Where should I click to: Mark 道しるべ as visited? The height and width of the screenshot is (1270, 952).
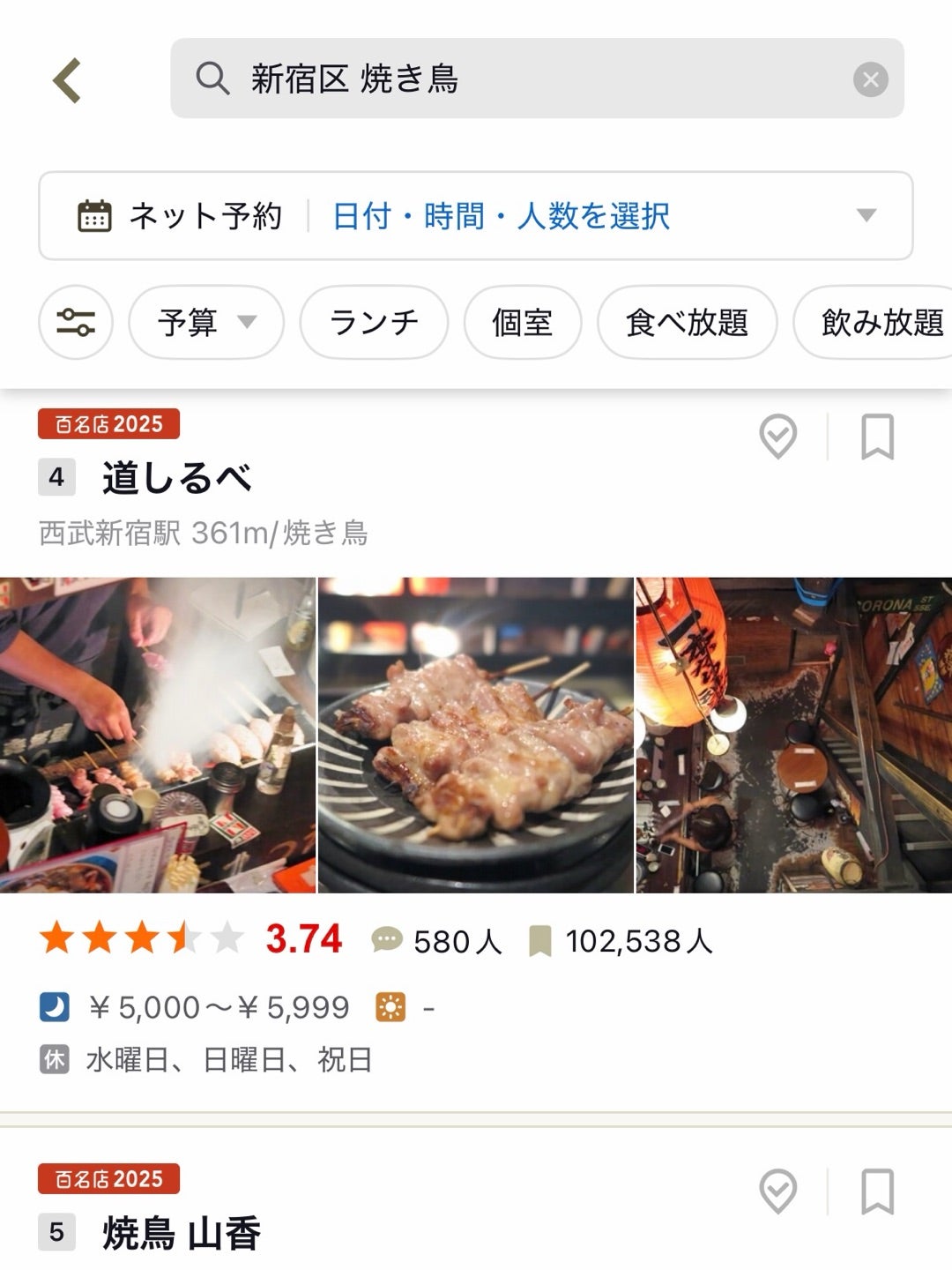(778, 437)
